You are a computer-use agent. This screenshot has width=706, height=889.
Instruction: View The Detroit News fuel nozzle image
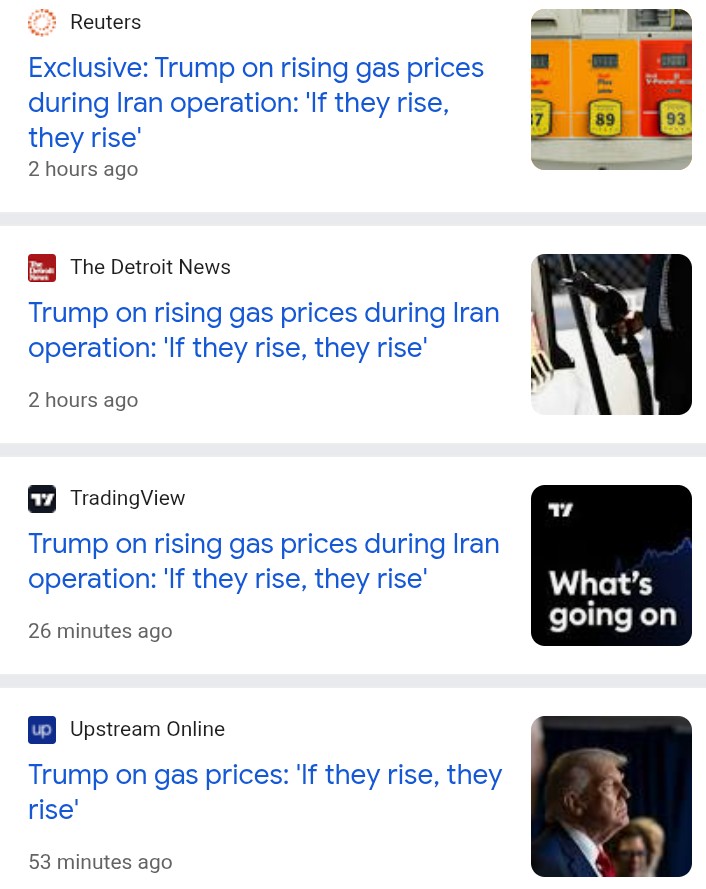(611, 334)
